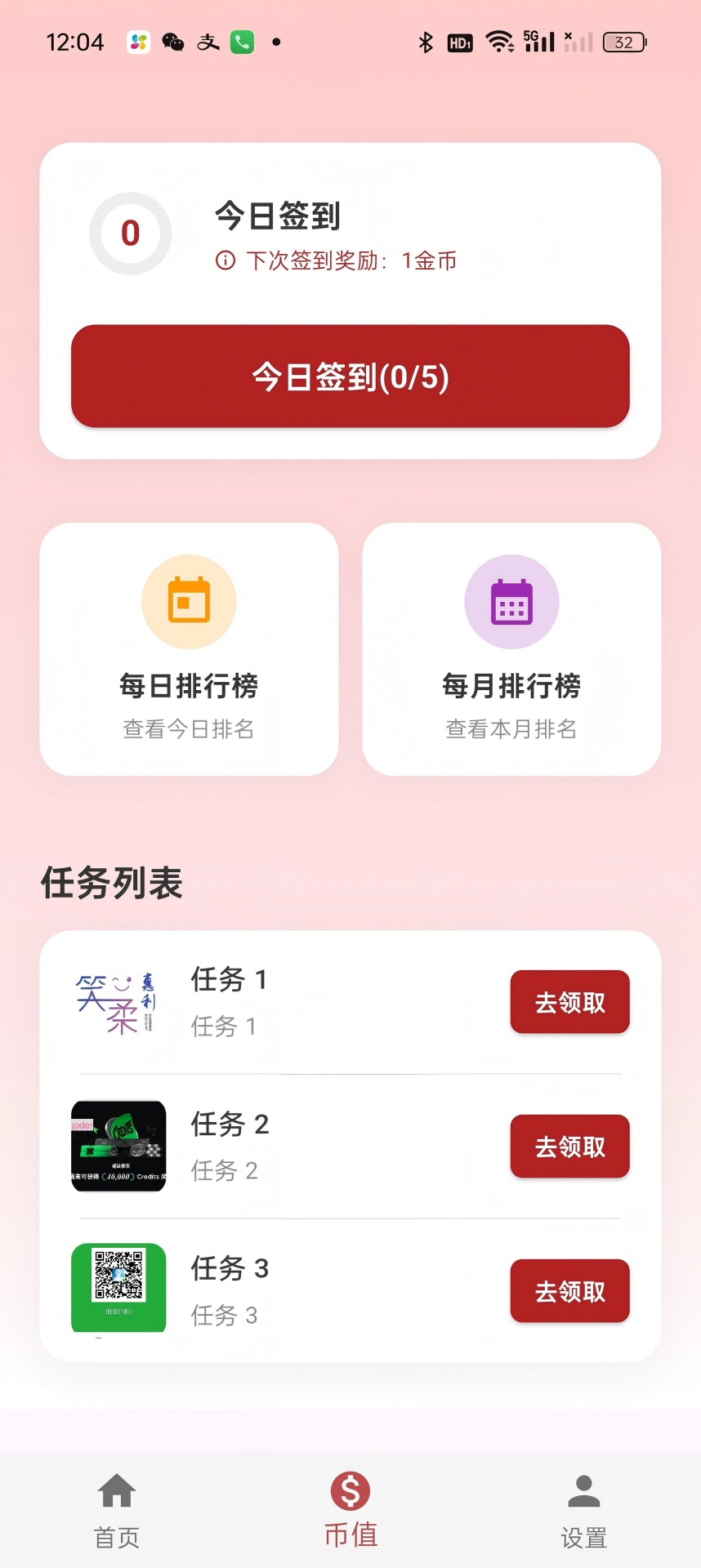Claim 任务 1 with its 去领取 button
701x1568 pixels.
[x=569, y=1002]
